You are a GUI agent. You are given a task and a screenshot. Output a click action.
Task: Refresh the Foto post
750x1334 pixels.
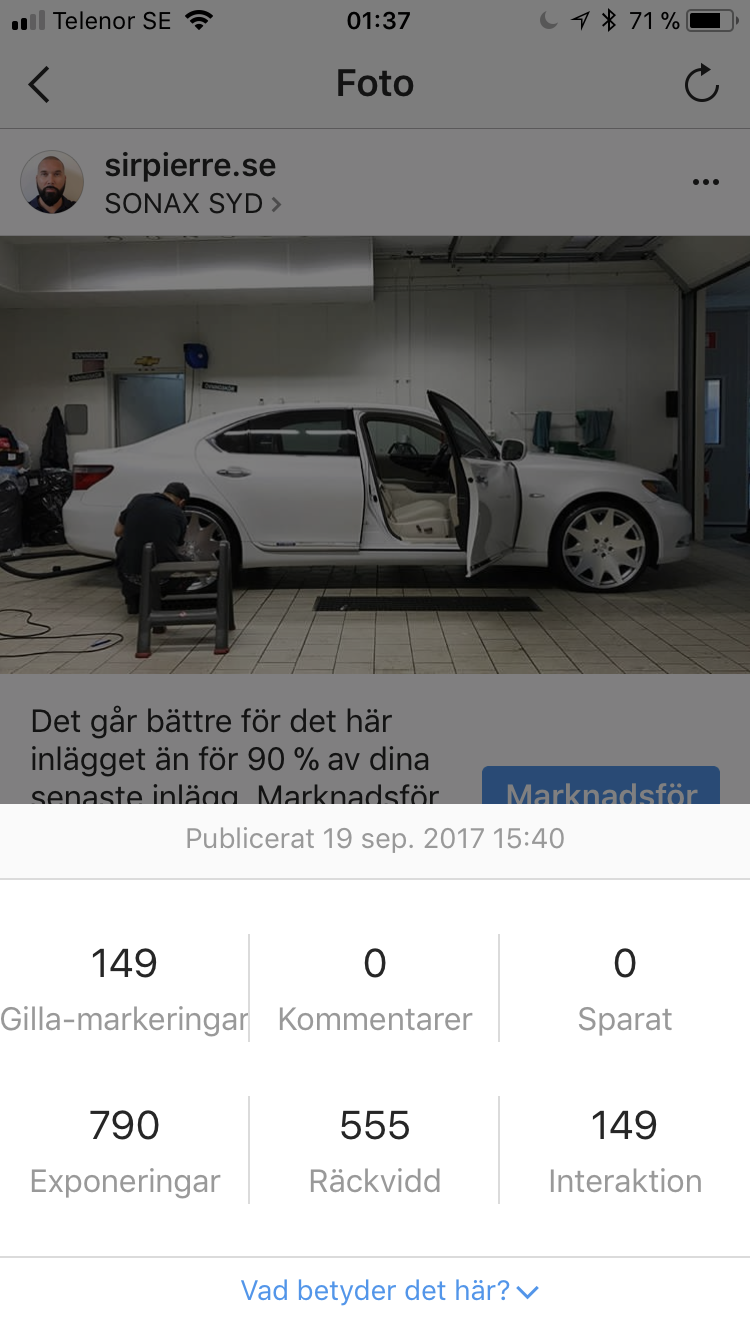(x=702, y=84)
